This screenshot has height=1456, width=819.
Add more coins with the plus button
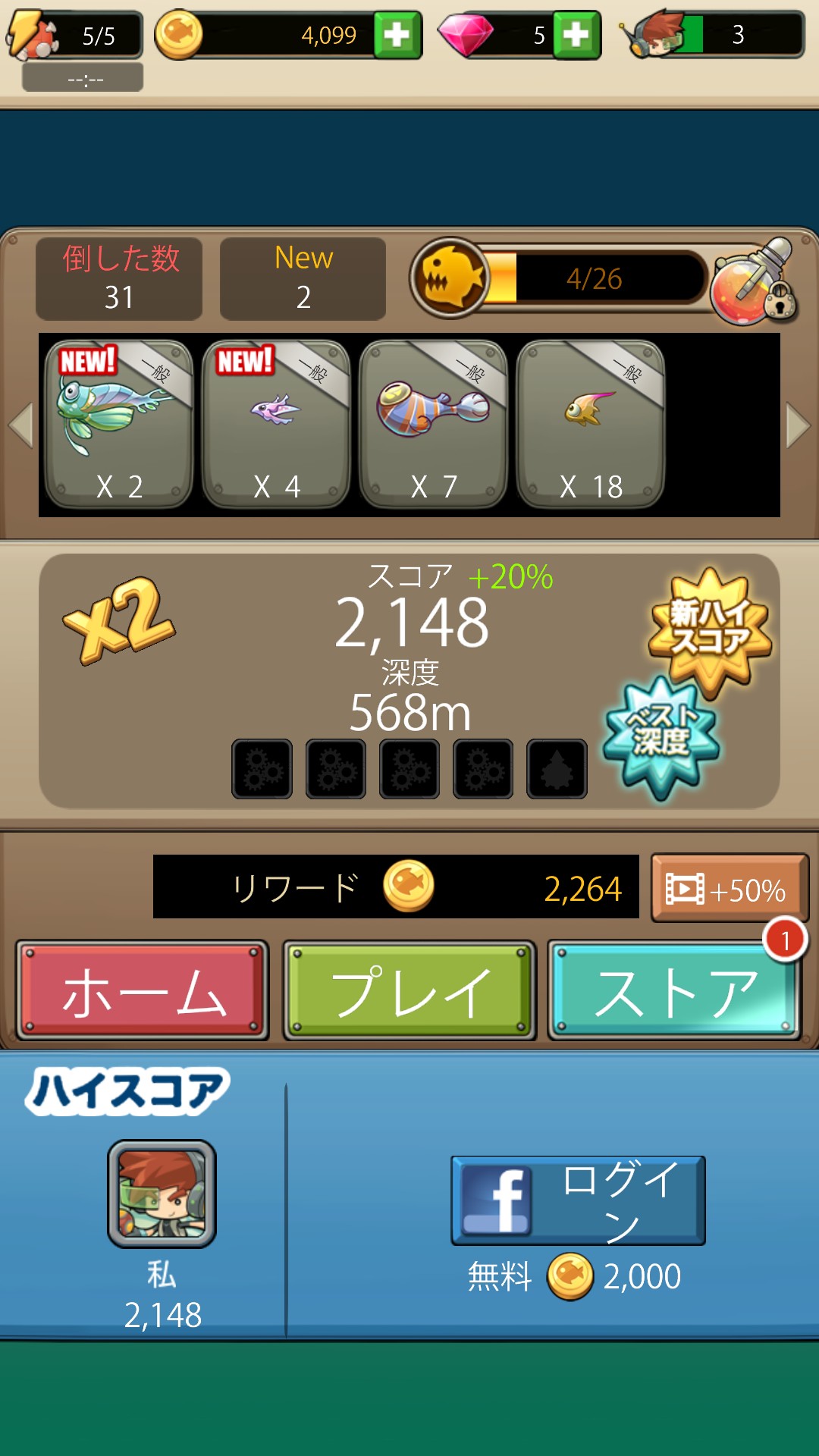point(397,35)
